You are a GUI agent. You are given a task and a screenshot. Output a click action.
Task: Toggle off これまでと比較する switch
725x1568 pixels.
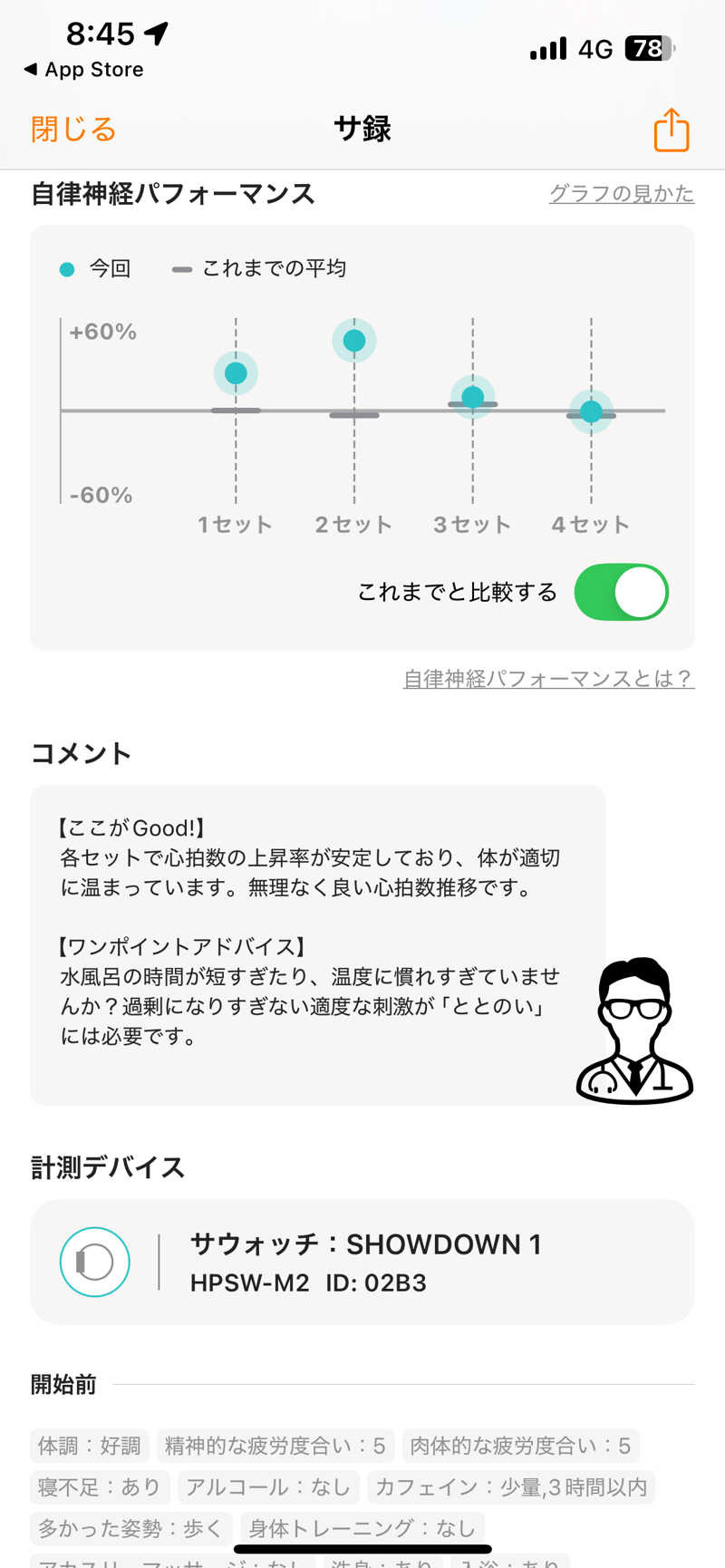point(622,592)
